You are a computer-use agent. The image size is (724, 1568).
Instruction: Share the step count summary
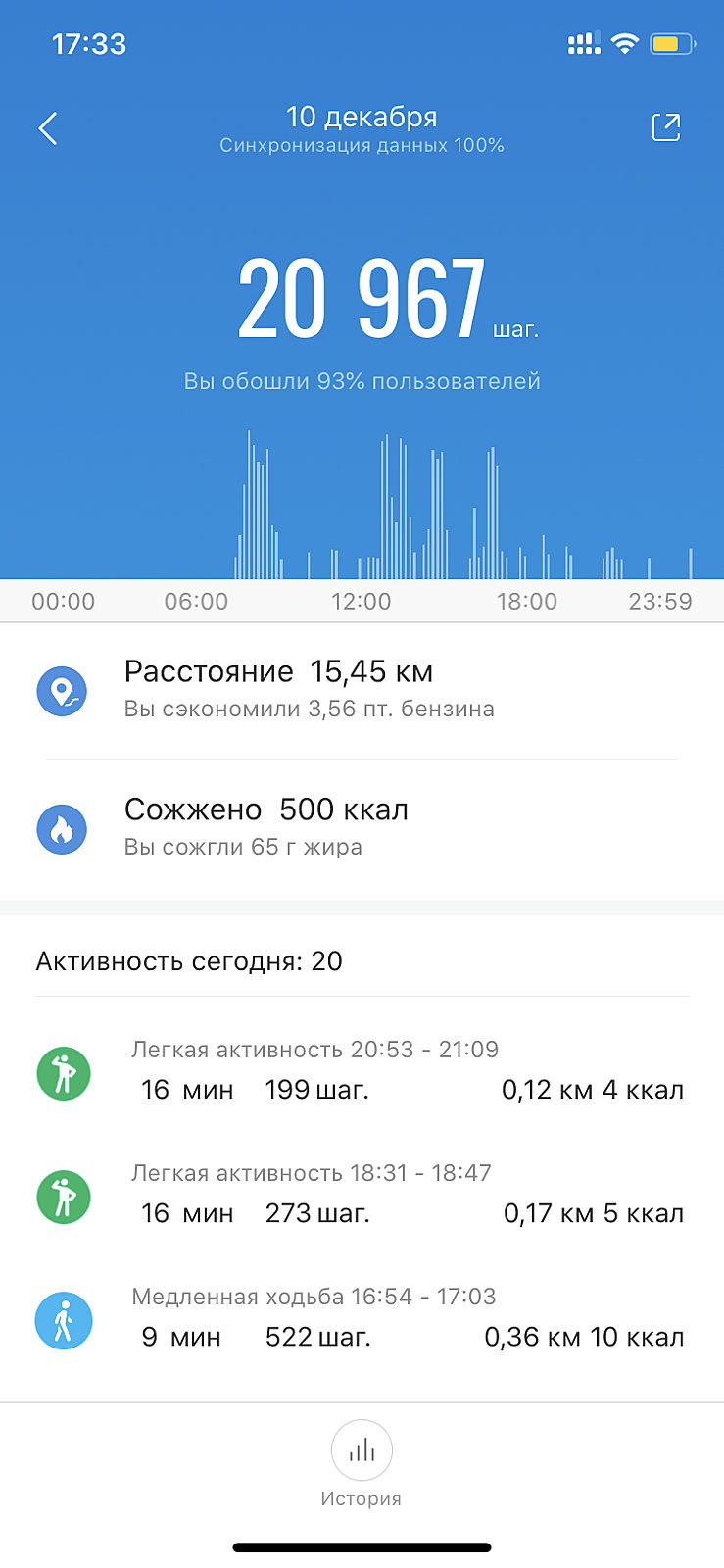click(665, 127)
